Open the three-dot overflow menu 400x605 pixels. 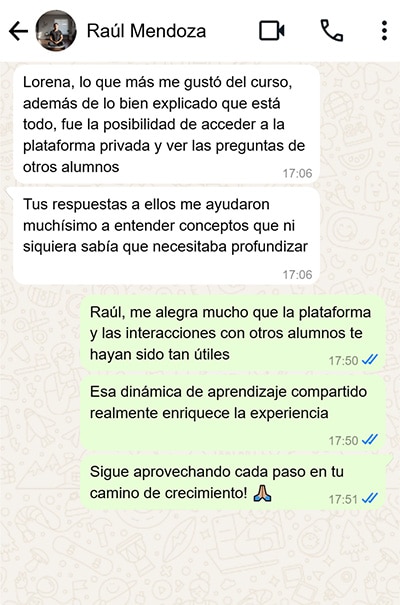[x=384, y=31]
